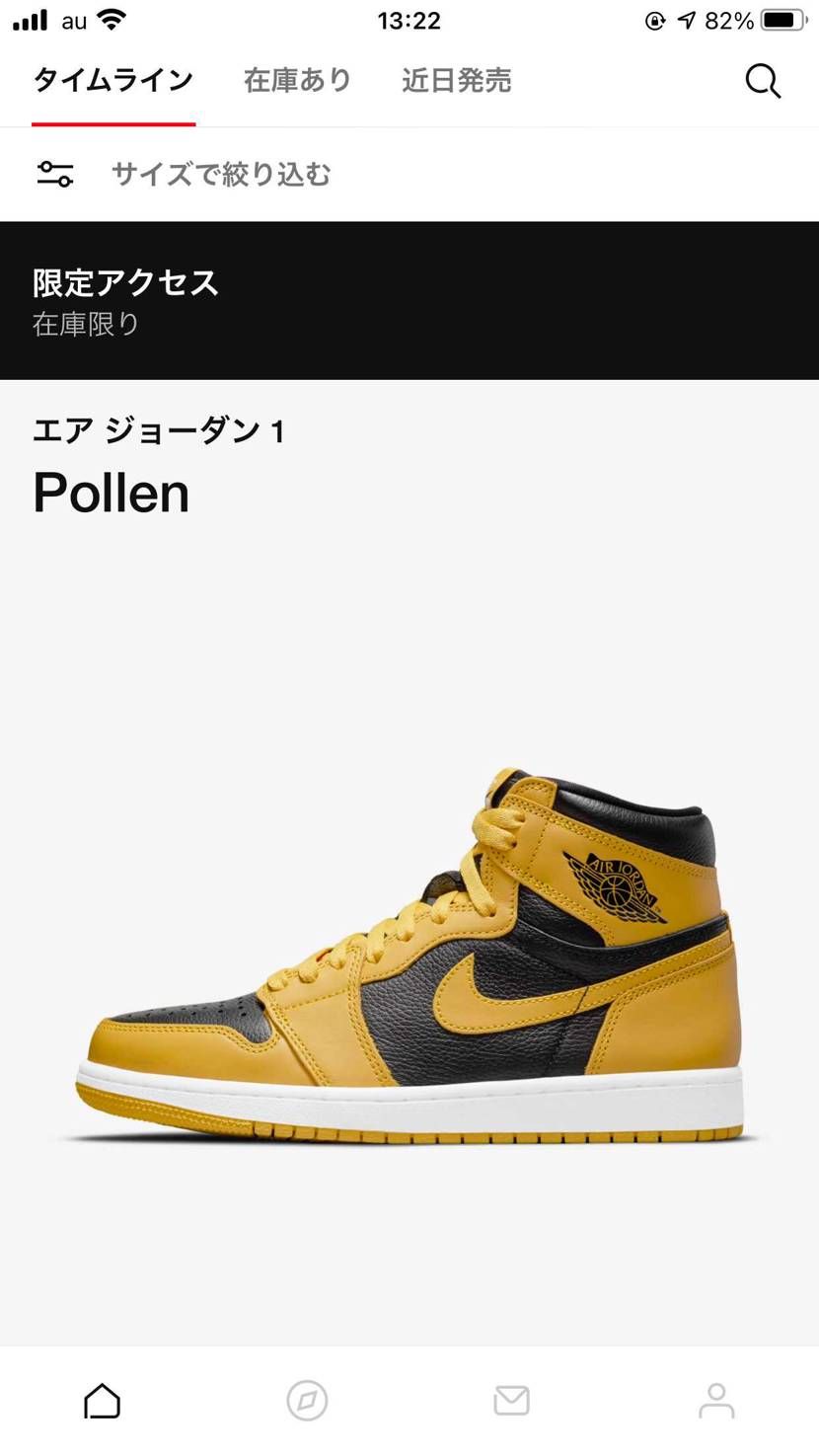This screenshot has height=1456, width=819.
Task: Tap the Home icon in bottom navigation
Action: [x=102, y=1400]
